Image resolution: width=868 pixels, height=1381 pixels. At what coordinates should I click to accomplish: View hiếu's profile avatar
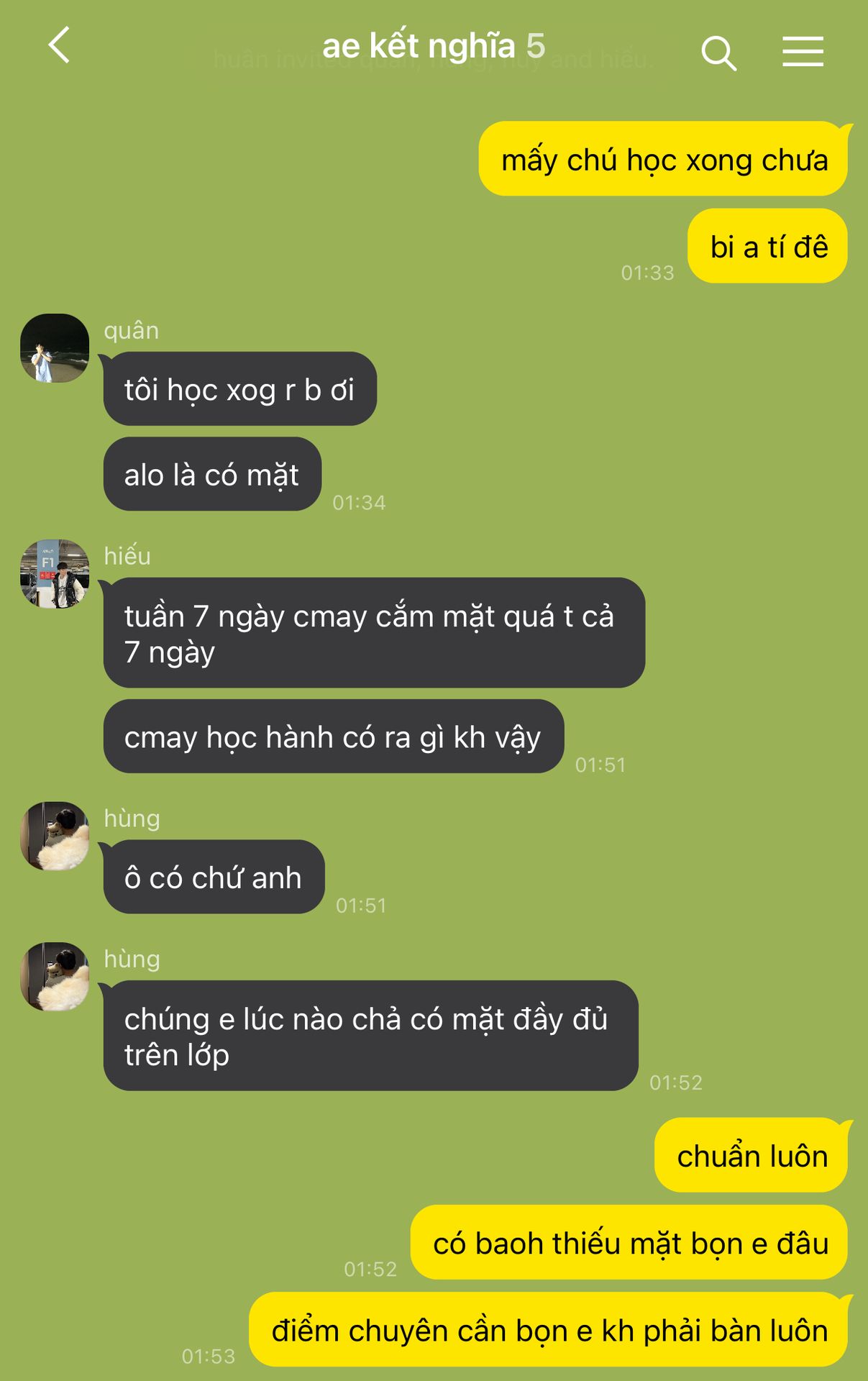(x=55, y=574)
